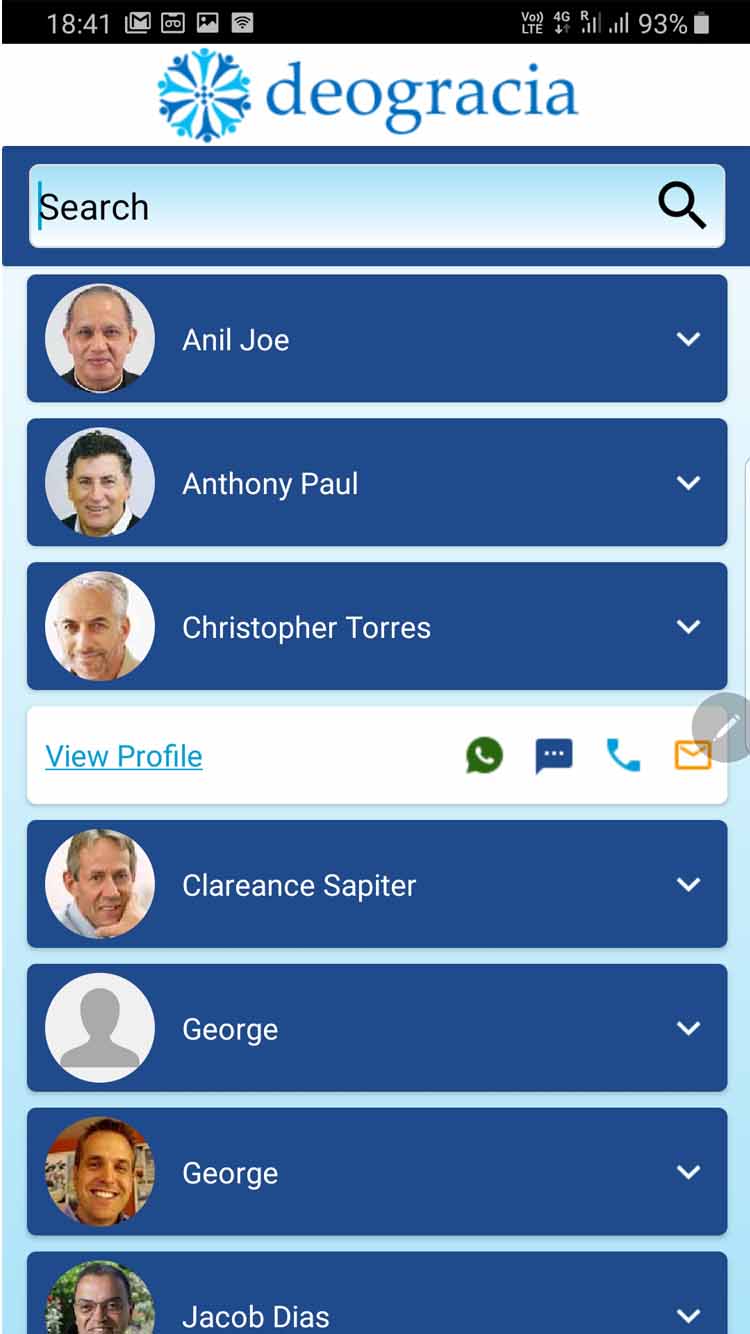Viewport: 750px width, 1334px height.
Task: Tap the magnifying glass search icon
Action: pyautogui.click(x=682, y=206)
